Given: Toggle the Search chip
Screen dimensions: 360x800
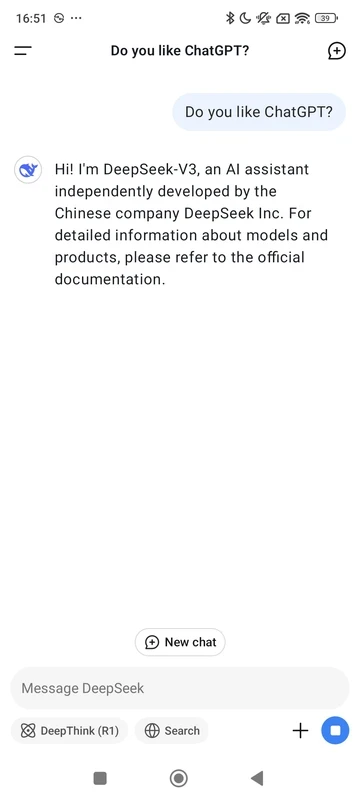Looking at the screenshot, I should coord(172,731).
